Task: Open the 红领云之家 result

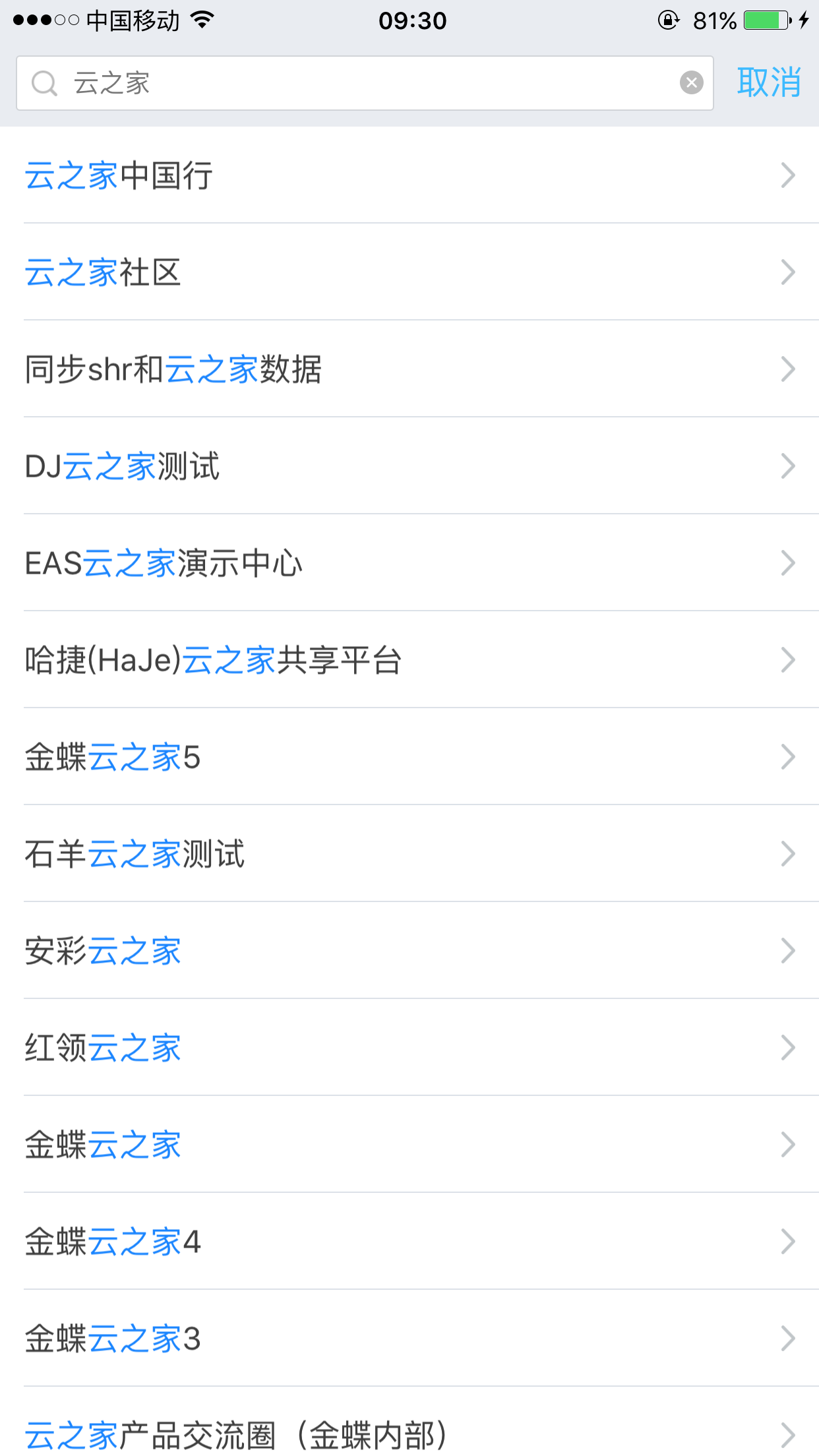Action: (409, 1048)
